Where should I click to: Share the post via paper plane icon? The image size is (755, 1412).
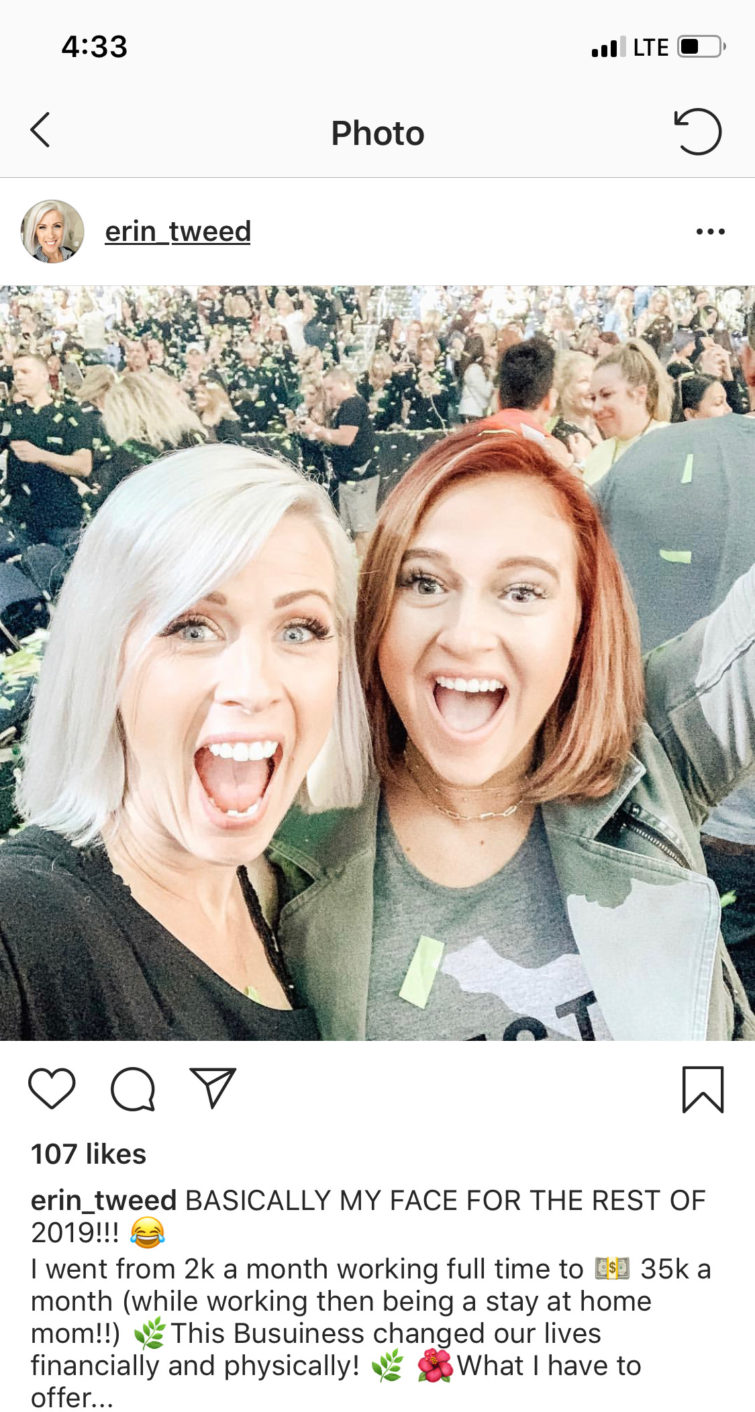pyautogui.click(x=213, y=1088)
